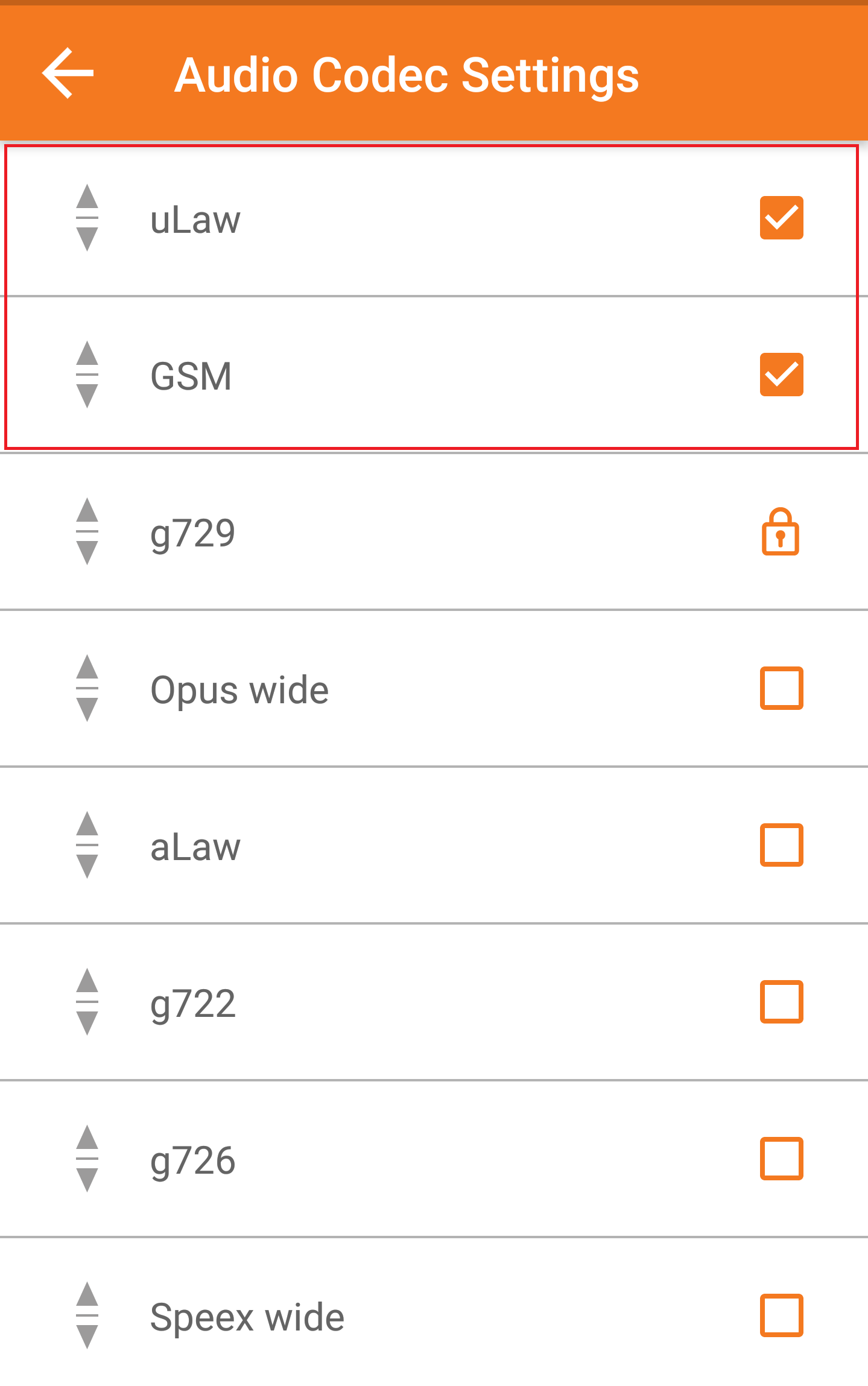Click the lock icon next to g729
This screenshot has height=1386, width=868.
pos(781,532)
